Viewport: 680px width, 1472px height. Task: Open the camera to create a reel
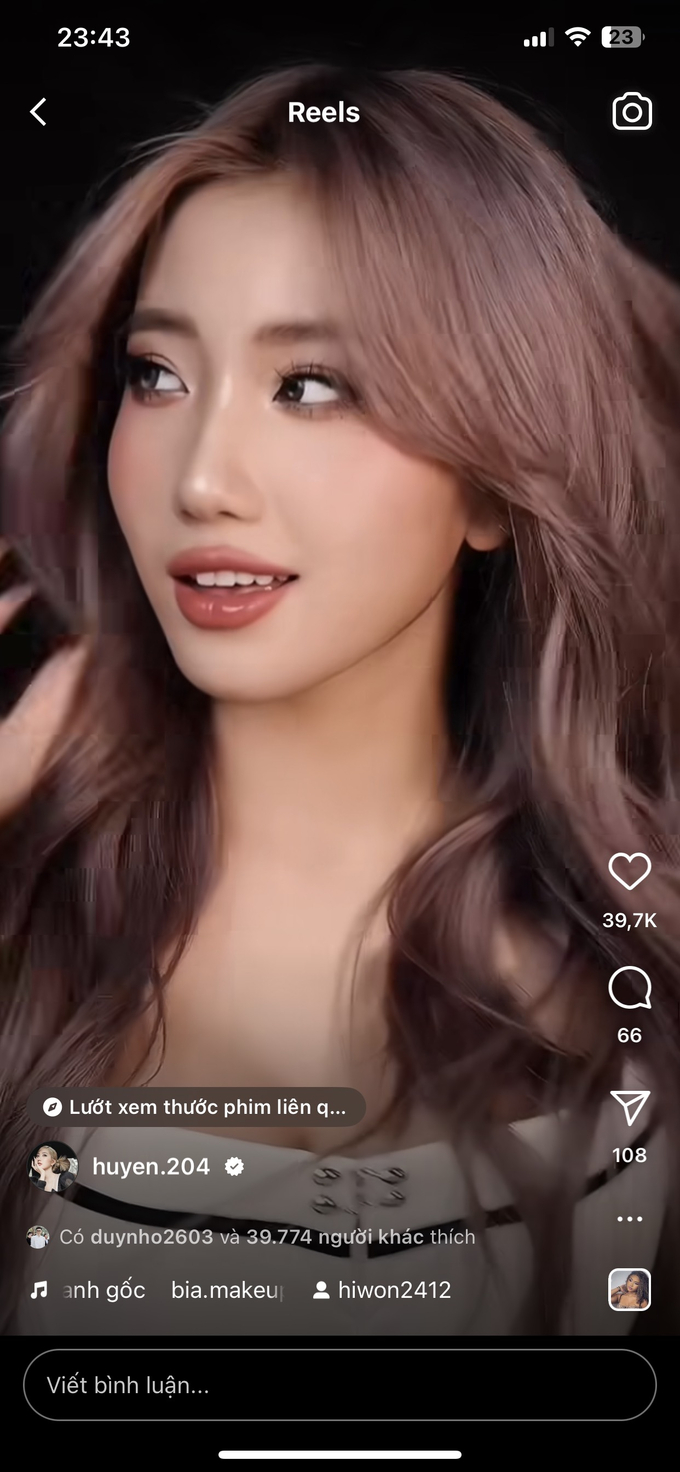click(632, 112)
